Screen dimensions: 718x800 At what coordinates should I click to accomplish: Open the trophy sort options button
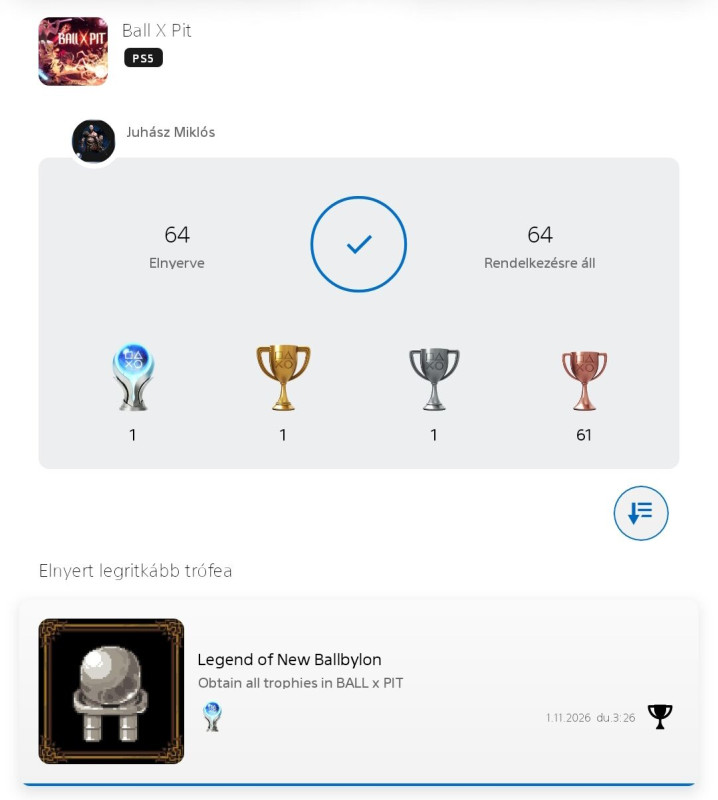[640, 513]
